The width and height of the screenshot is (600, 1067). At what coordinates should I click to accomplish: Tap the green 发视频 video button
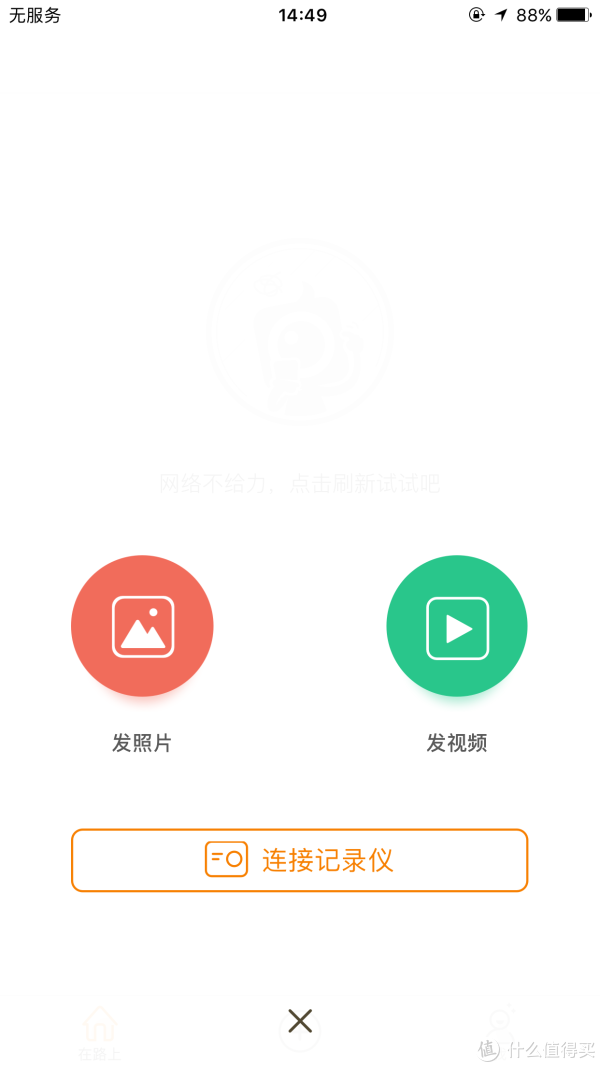457,626
